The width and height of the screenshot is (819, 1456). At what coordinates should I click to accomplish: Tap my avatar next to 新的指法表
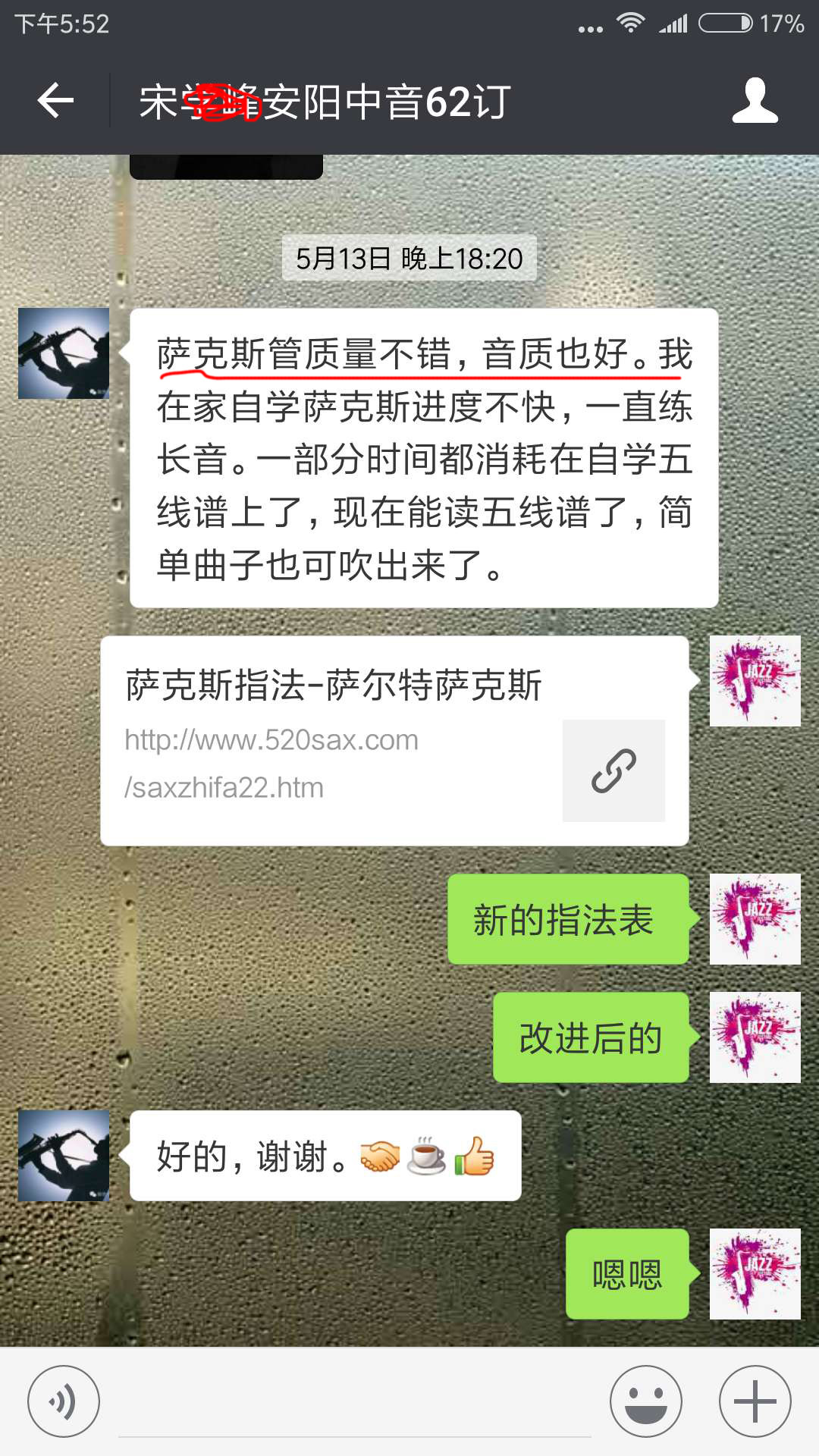(755, 919)
